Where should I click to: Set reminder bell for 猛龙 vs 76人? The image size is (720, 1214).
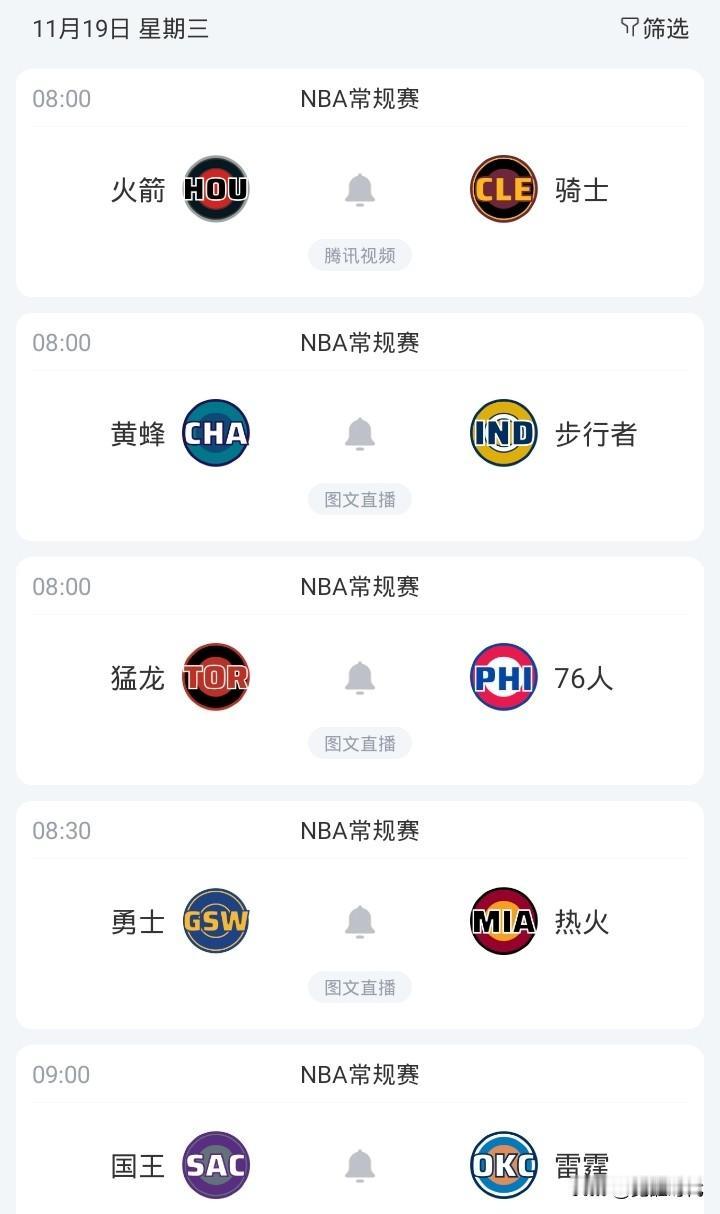[x=360, y=677]
